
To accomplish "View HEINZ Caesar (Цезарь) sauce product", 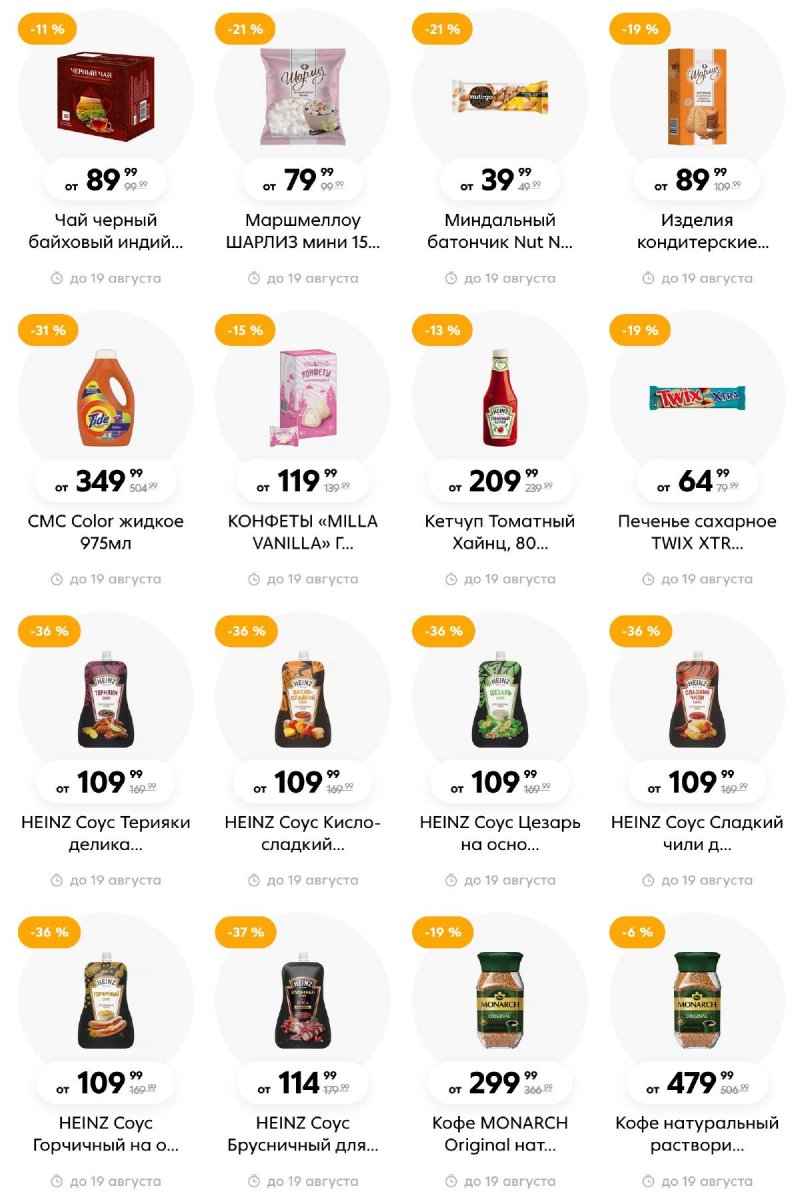I will [x=499, y=700].
